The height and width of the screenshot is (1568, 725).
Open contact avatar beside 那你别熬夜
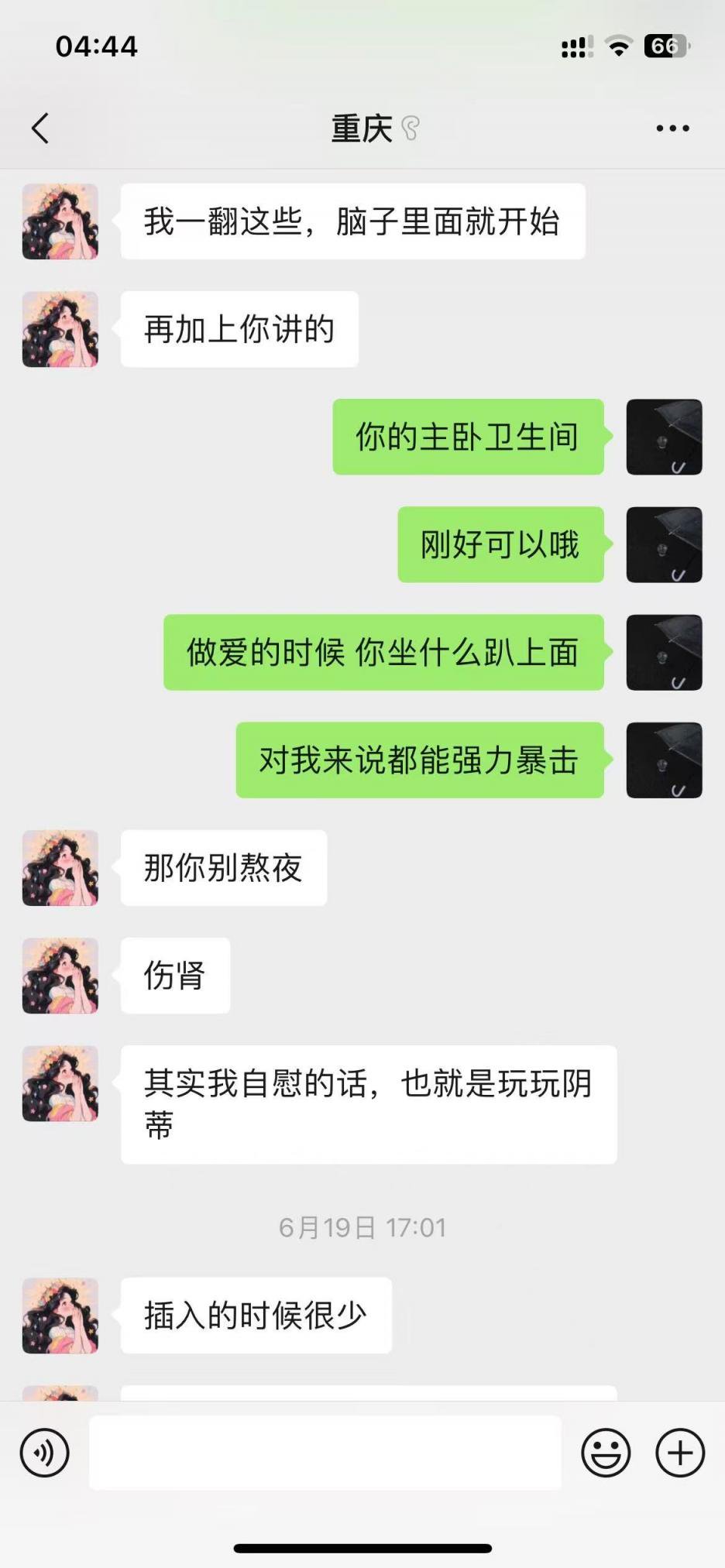pyautogui.click(x=60, y=868)
